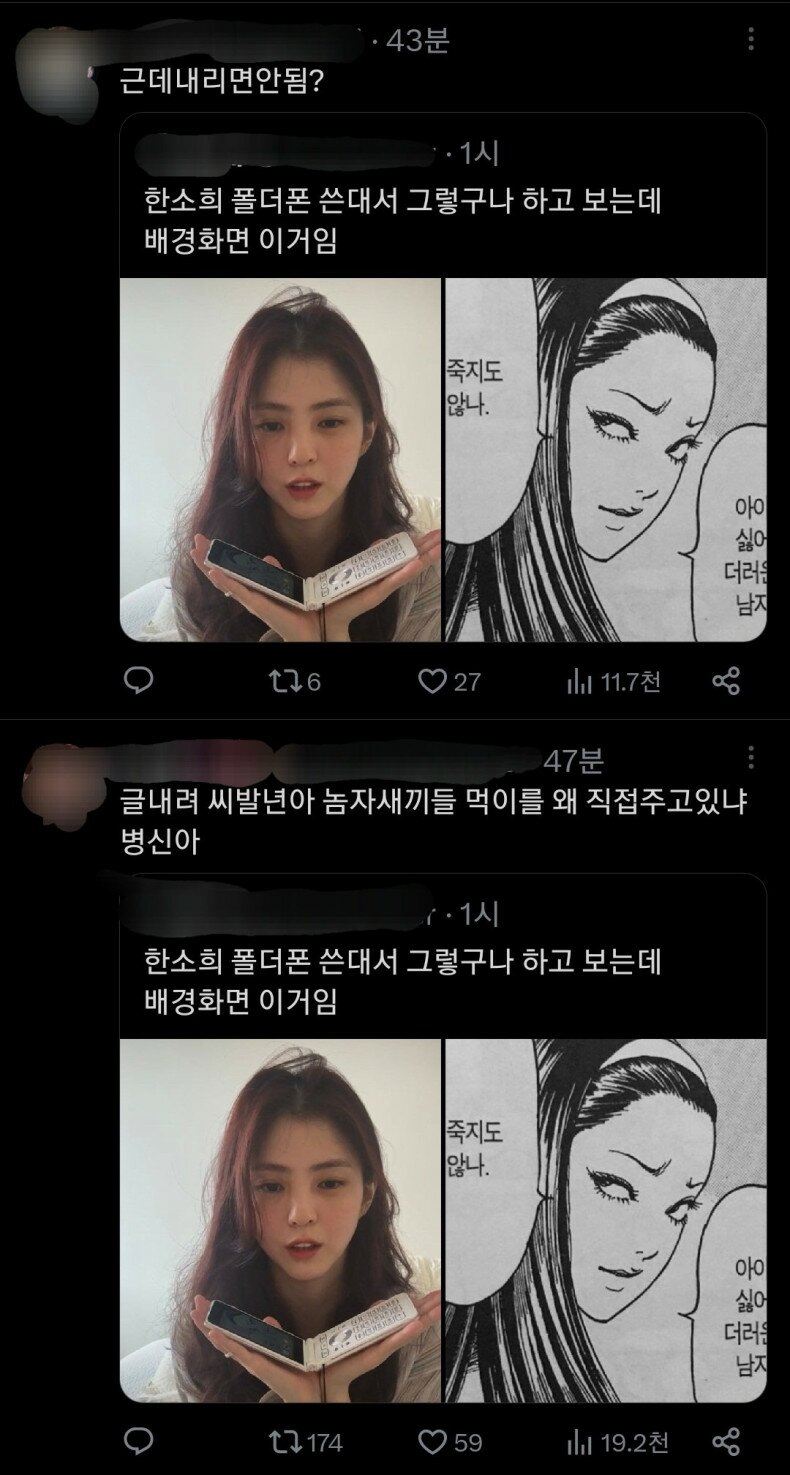
Task: Reply to the post asking 근데내리면안됨?
Action: [138, 681]
